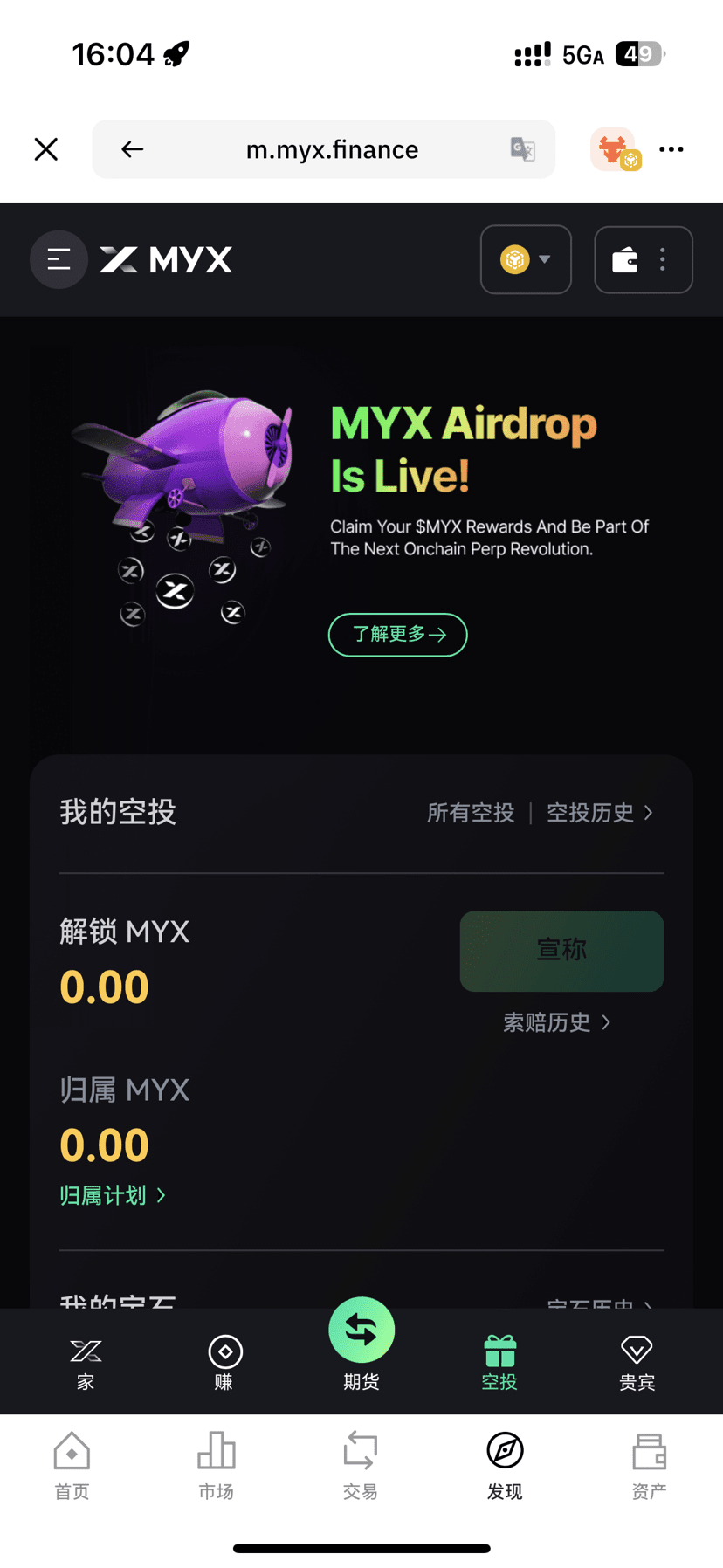723x1568 pixels.
Task: Translate this web page
Action: coord(522,149)
